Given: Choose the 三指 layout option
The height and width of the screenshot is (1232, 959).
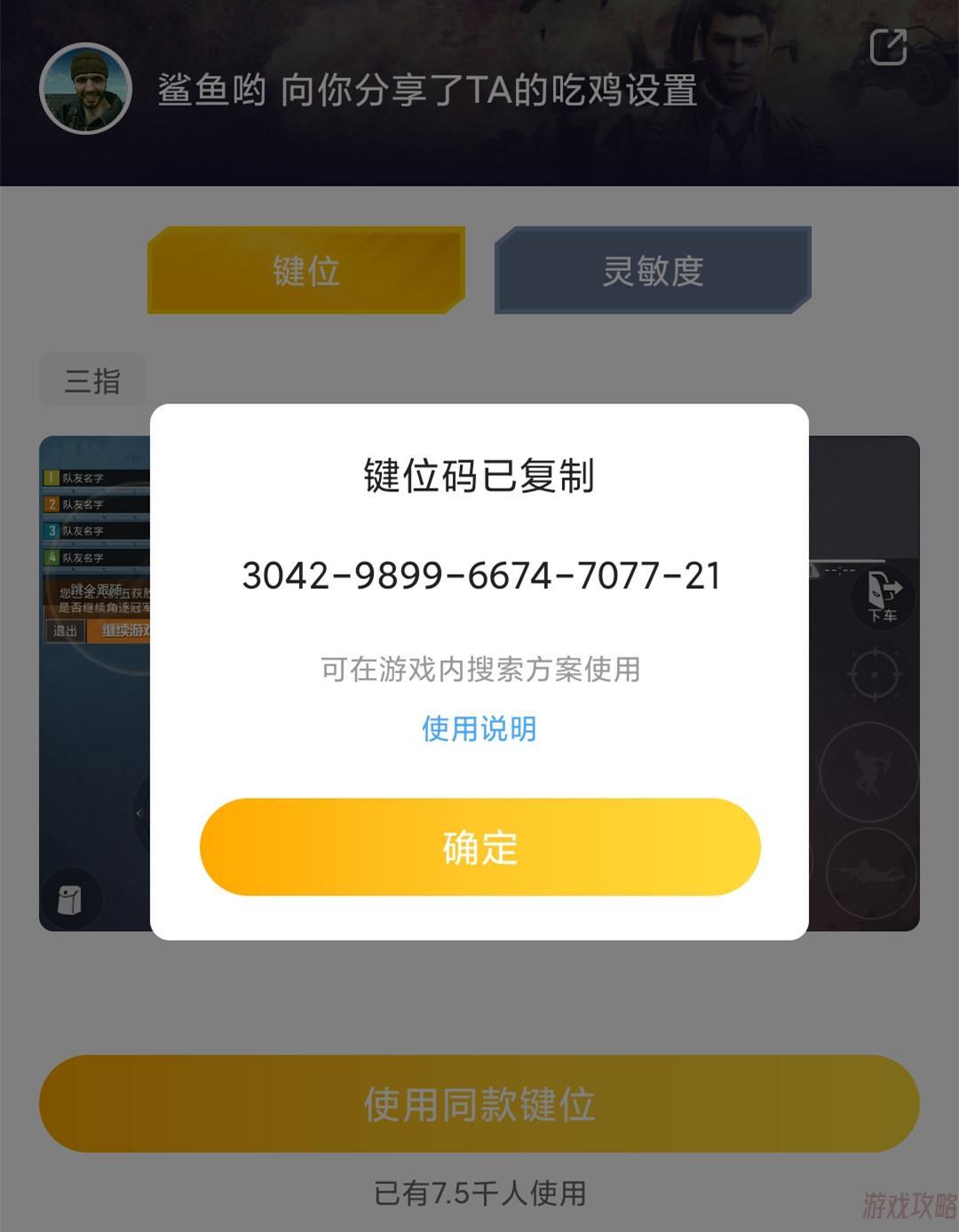Looking at the screenshot, I should 92,378.
